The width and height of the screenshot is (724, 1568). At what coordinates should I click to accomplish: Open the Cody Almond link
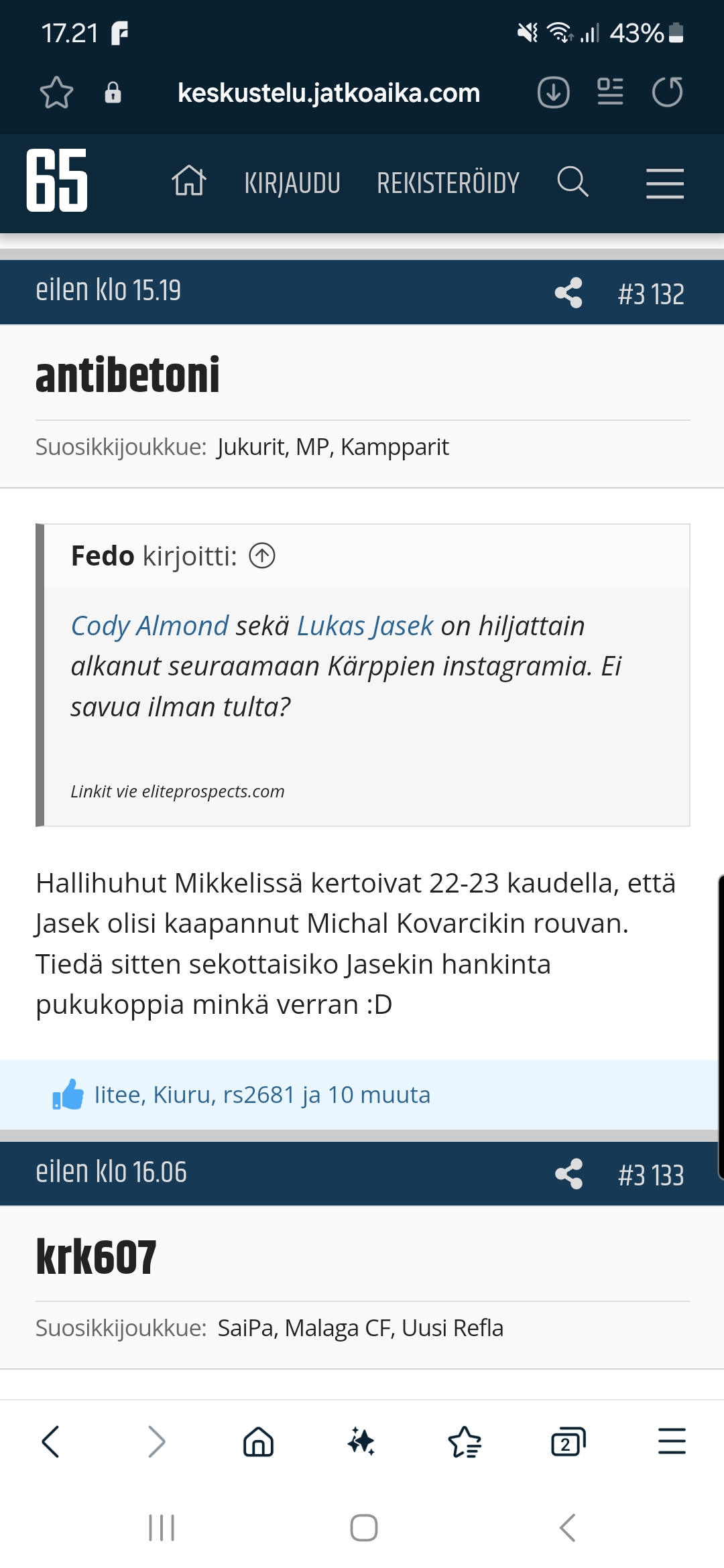click(x=149, y=626)
